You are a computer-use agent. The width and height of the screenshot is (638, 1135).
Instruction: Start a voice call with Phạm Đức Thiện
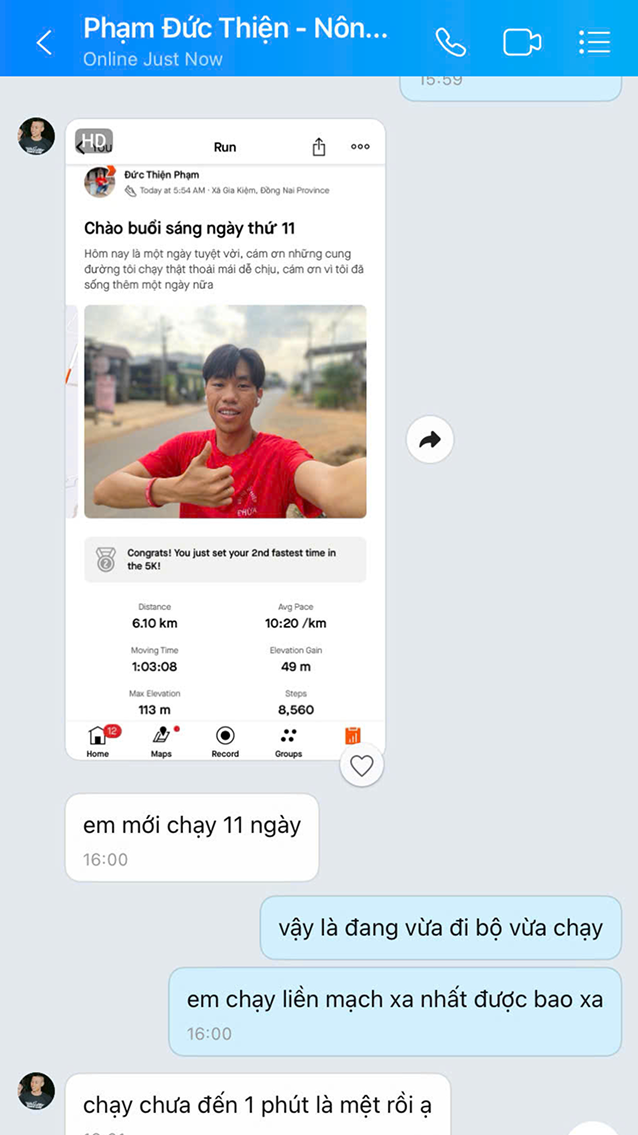click(450, 42)
